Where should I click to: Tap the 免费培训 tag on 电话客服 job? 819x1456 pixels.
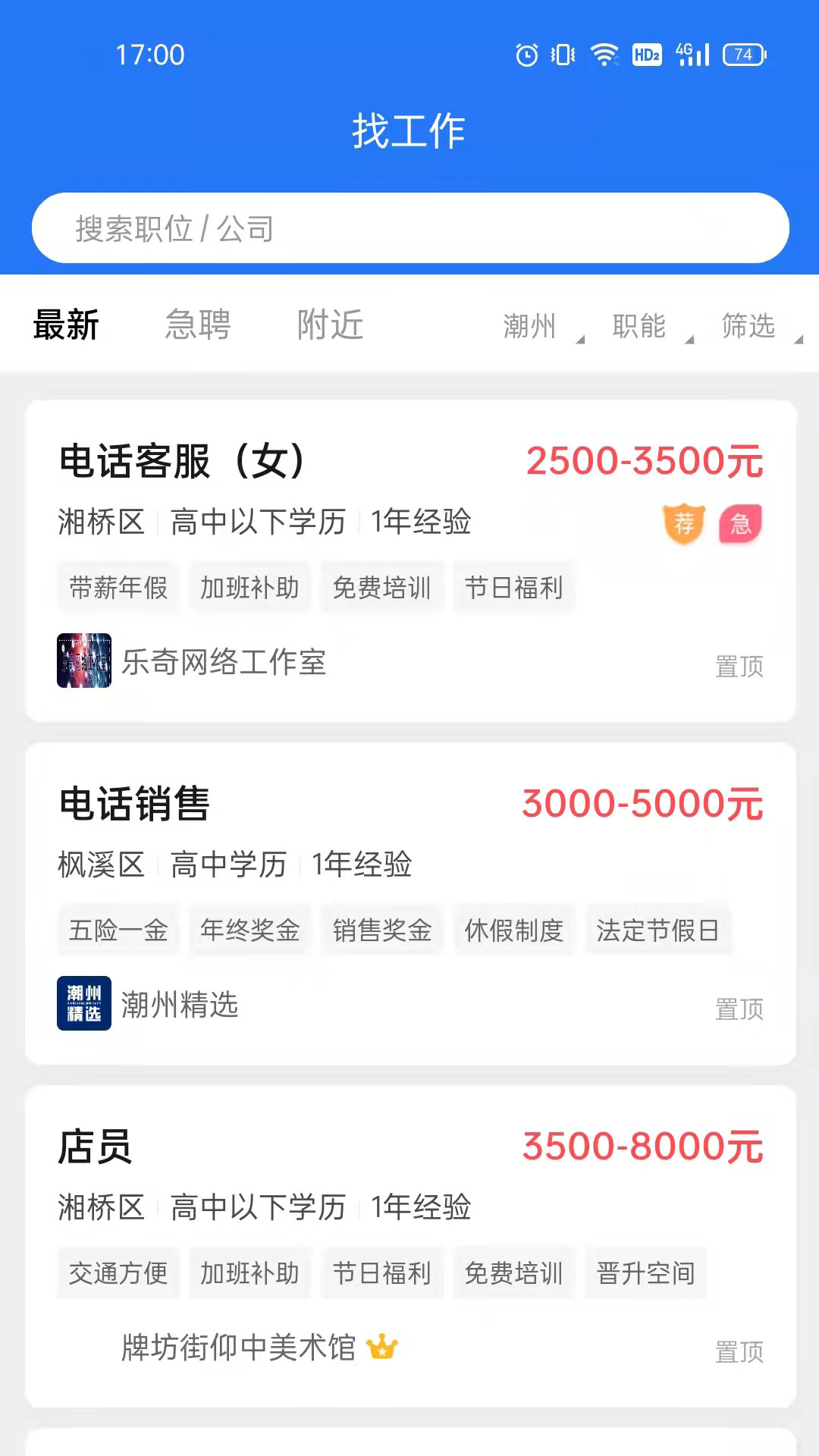click(x=382, y=587)
